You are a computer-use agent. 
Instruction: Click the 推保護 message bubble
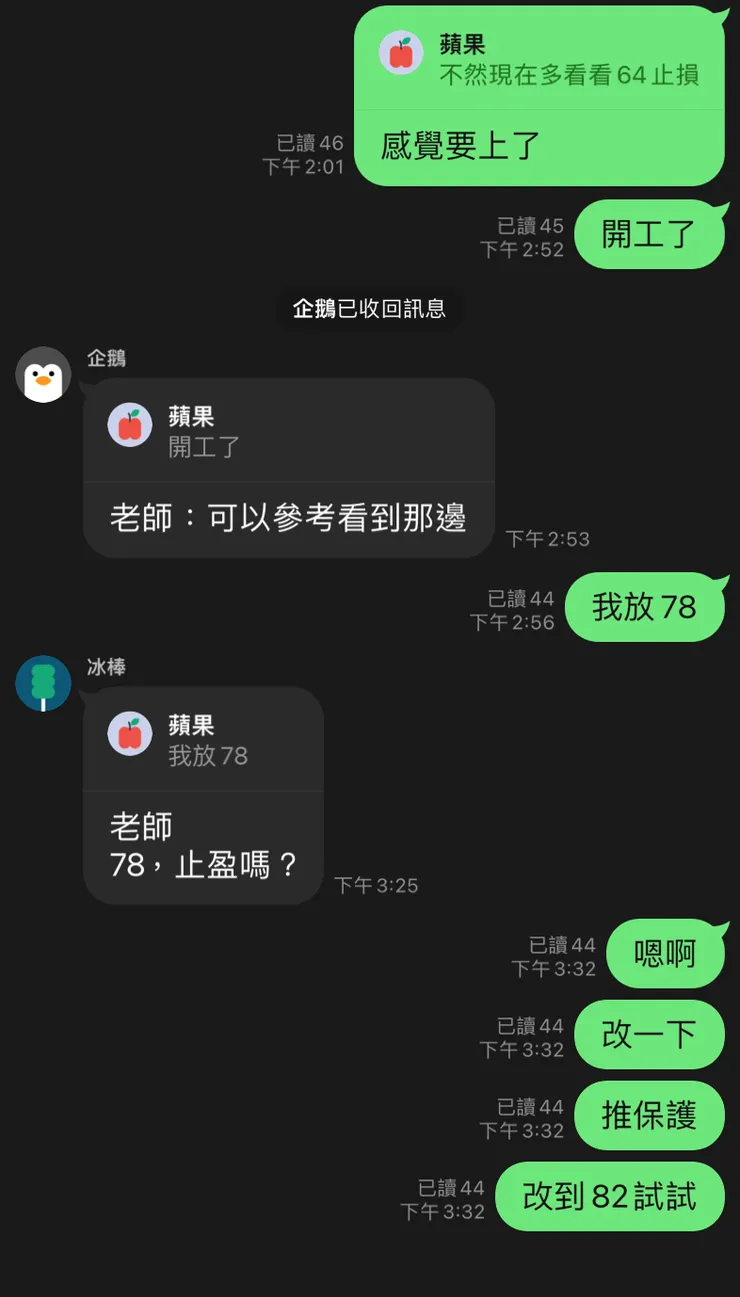click(650, 1116)
